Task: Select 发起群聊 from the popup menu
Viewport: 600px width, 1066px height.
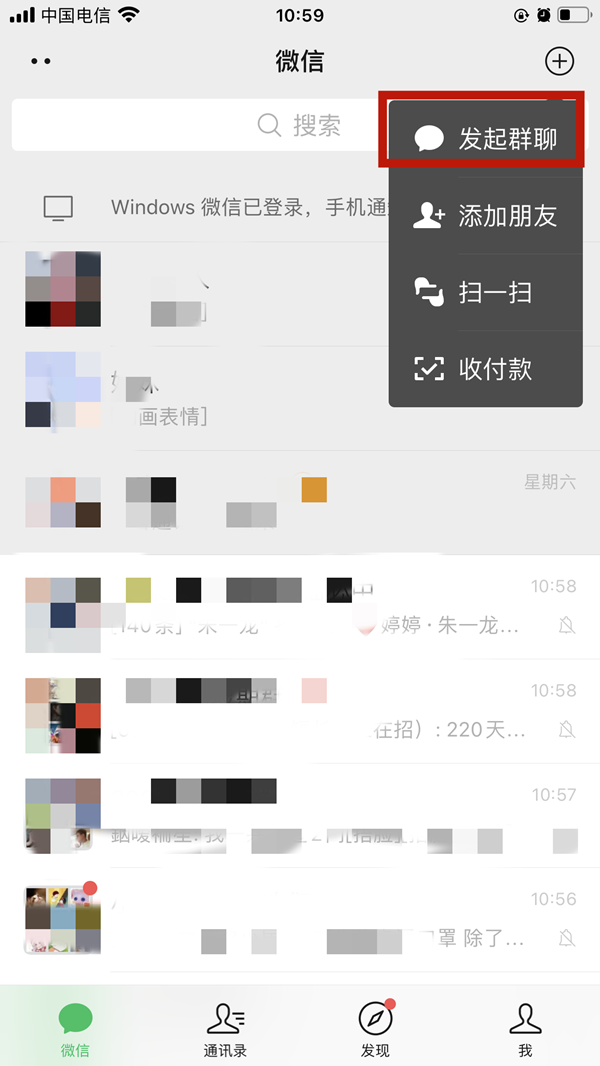Action: pyautogui.click(x=486, y=138)
